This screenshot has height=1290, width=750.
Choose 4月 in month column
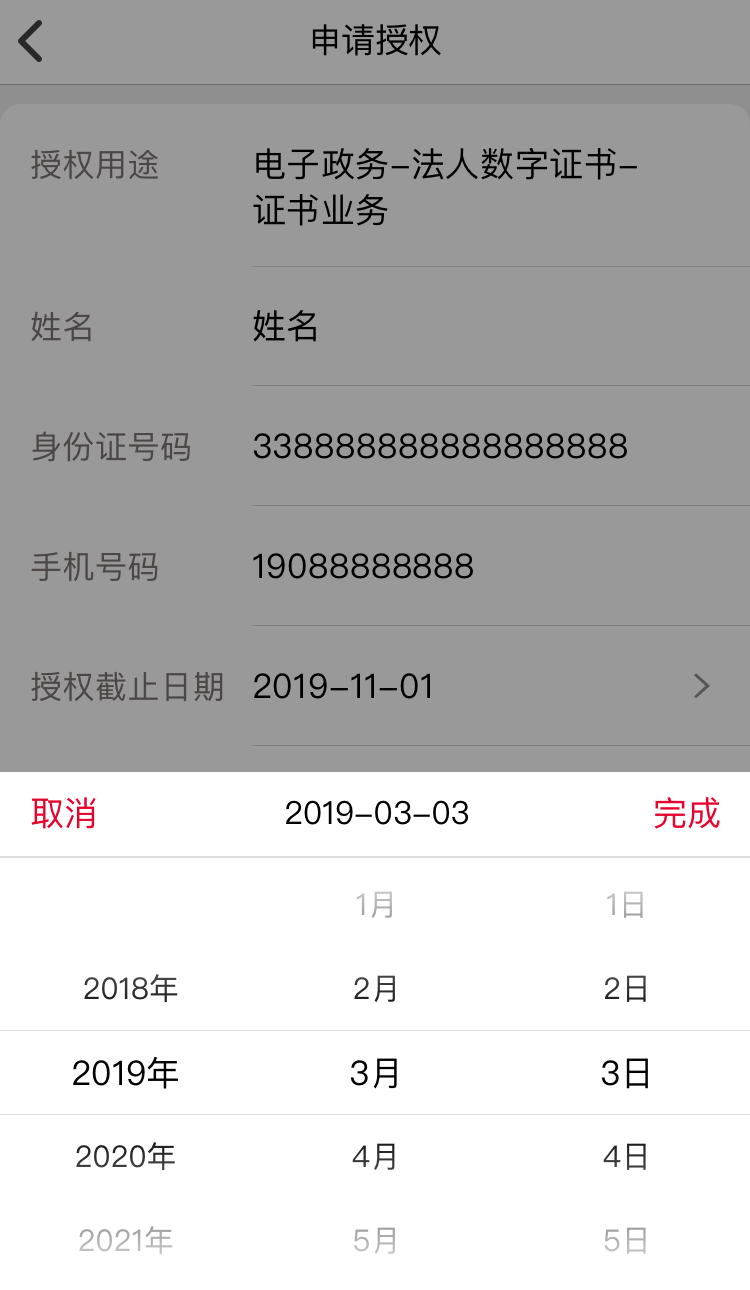(376, 1157)
